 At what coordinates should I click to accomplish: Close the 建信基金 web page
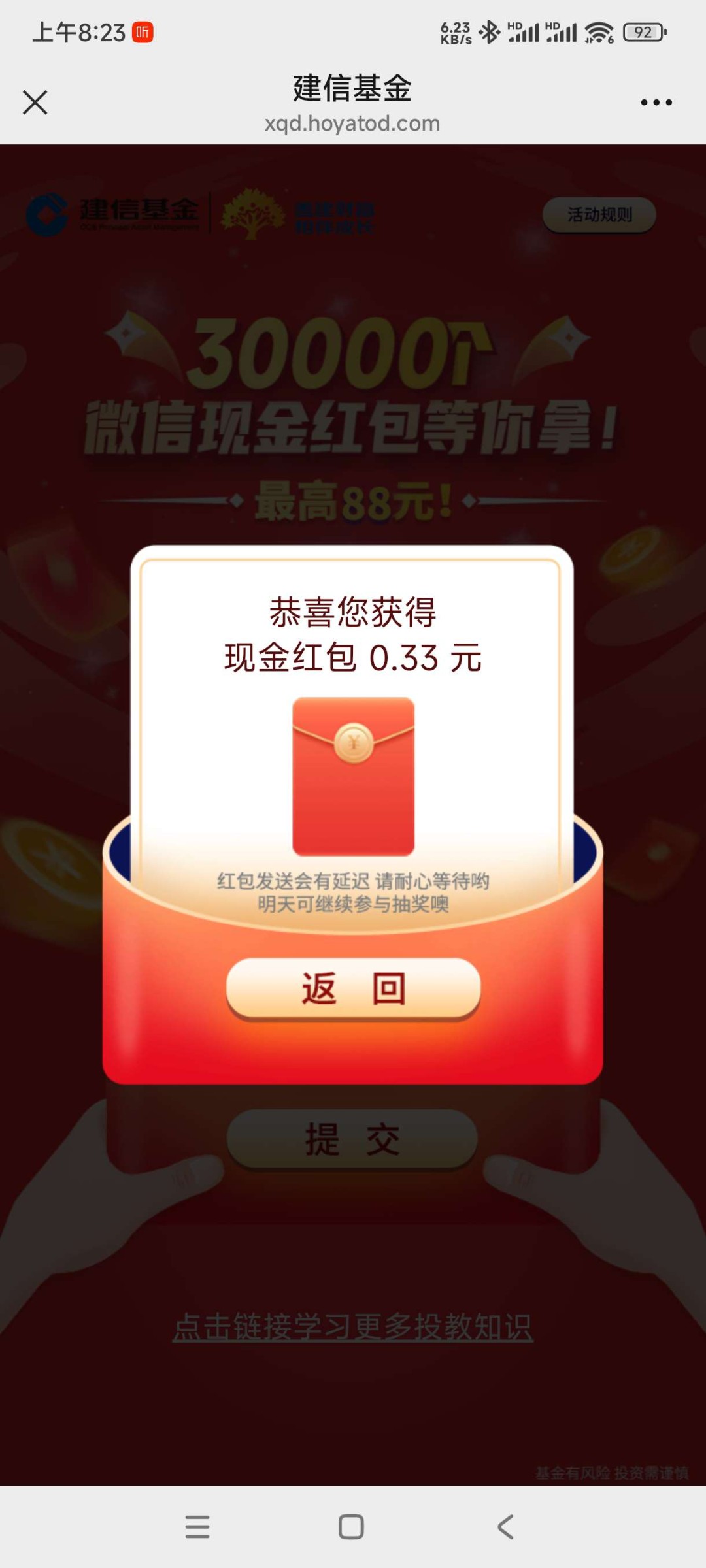[x=35, y=103]
